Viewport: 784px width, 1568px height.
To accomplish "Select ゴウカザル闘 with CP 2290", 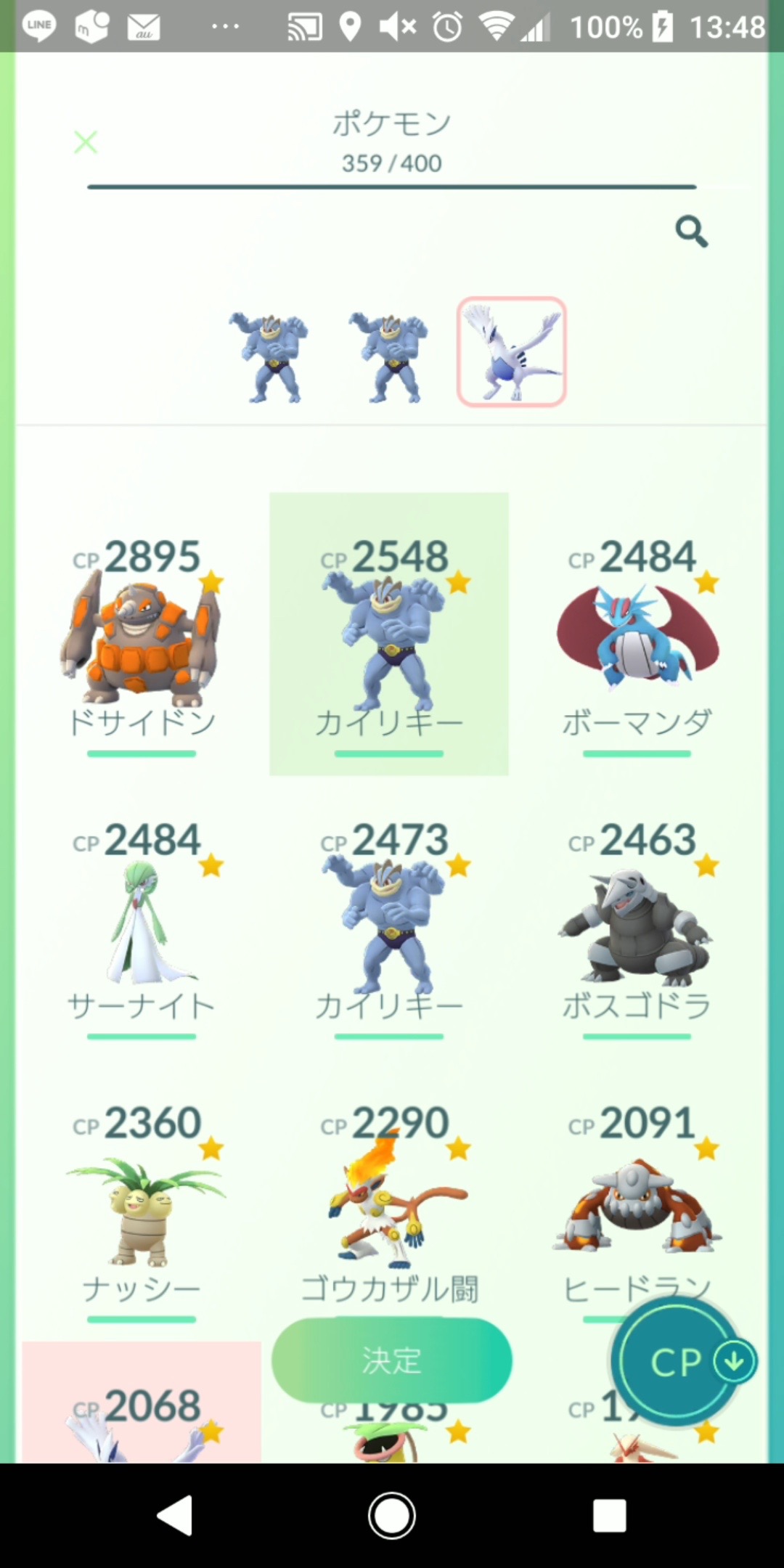I will [x=388, y=1205].
